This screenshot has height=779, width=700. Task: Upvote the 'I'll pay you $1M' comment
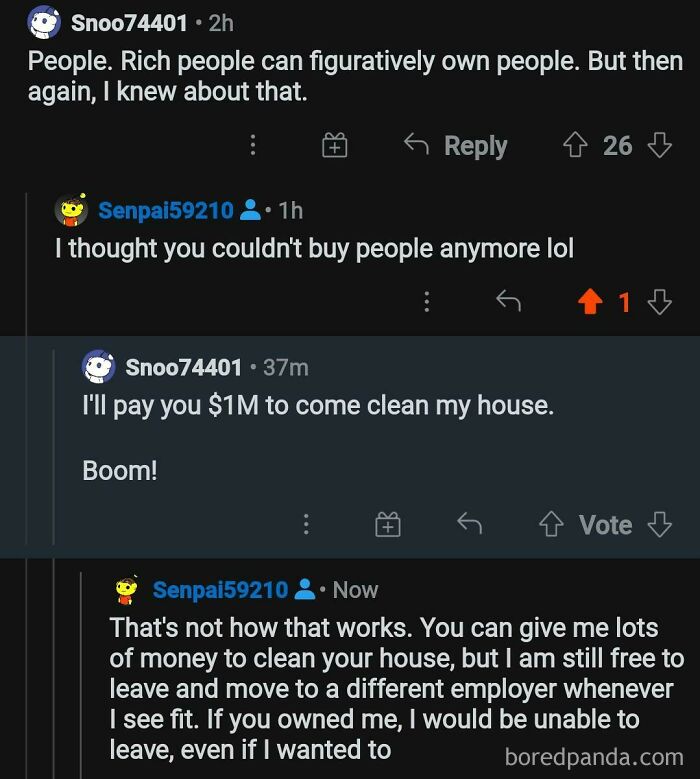(x=551, y=524)
